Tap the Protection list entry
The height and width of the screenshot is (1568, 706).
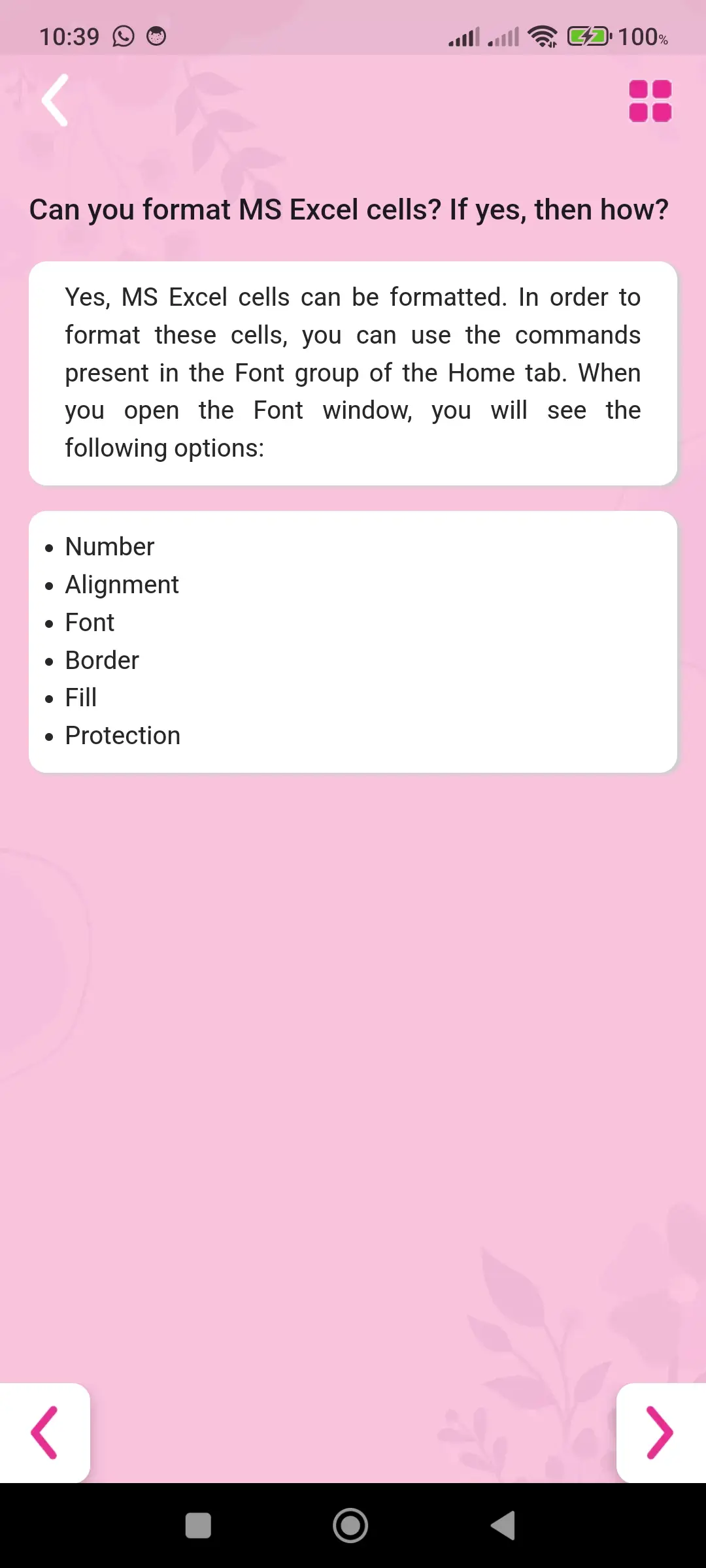click(x=122, y=736)
